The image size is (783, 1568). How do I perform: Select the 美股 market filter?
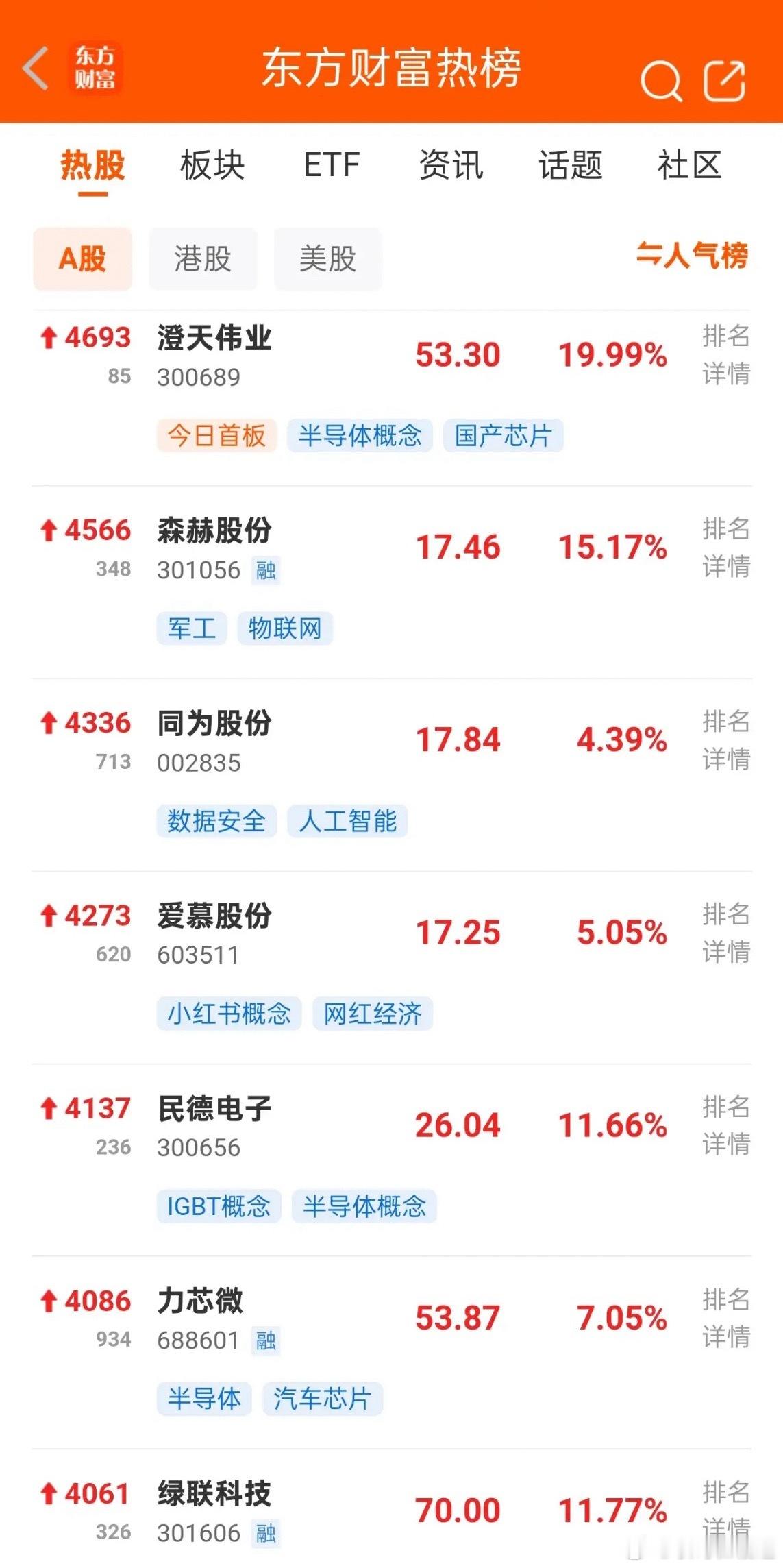click(327, 258)
